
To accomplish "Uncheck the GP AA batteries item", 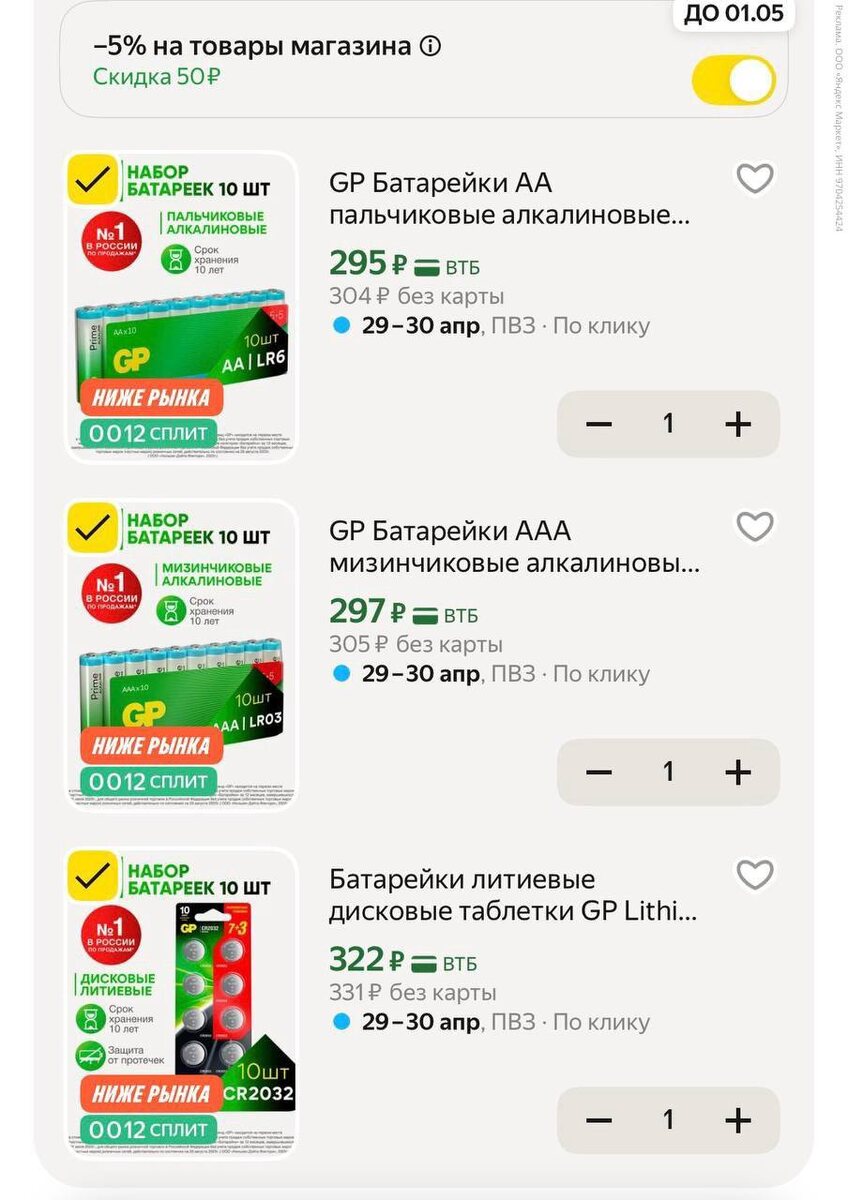I will [x=92, y=180].
